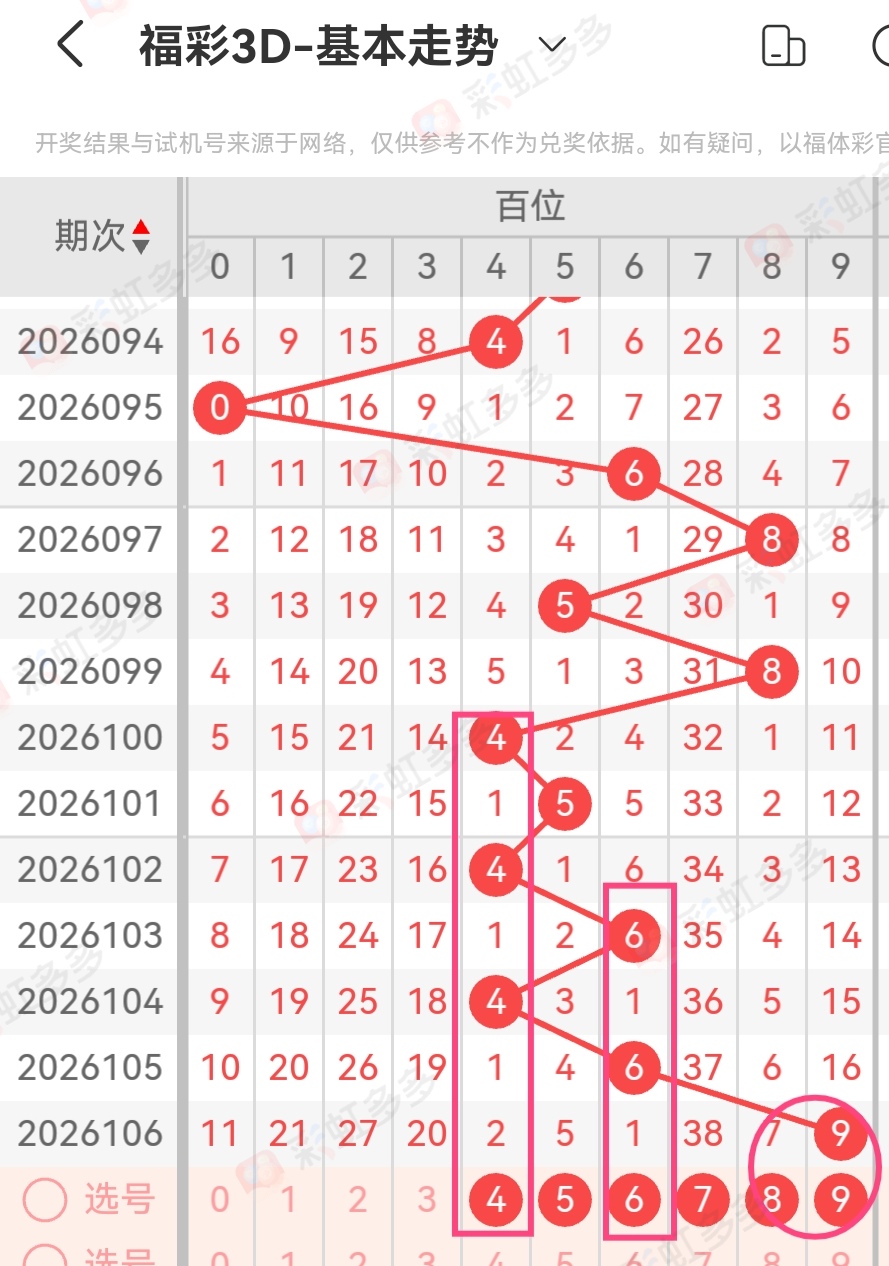Enable the second 选号 row radio circle

(45, 1259)
